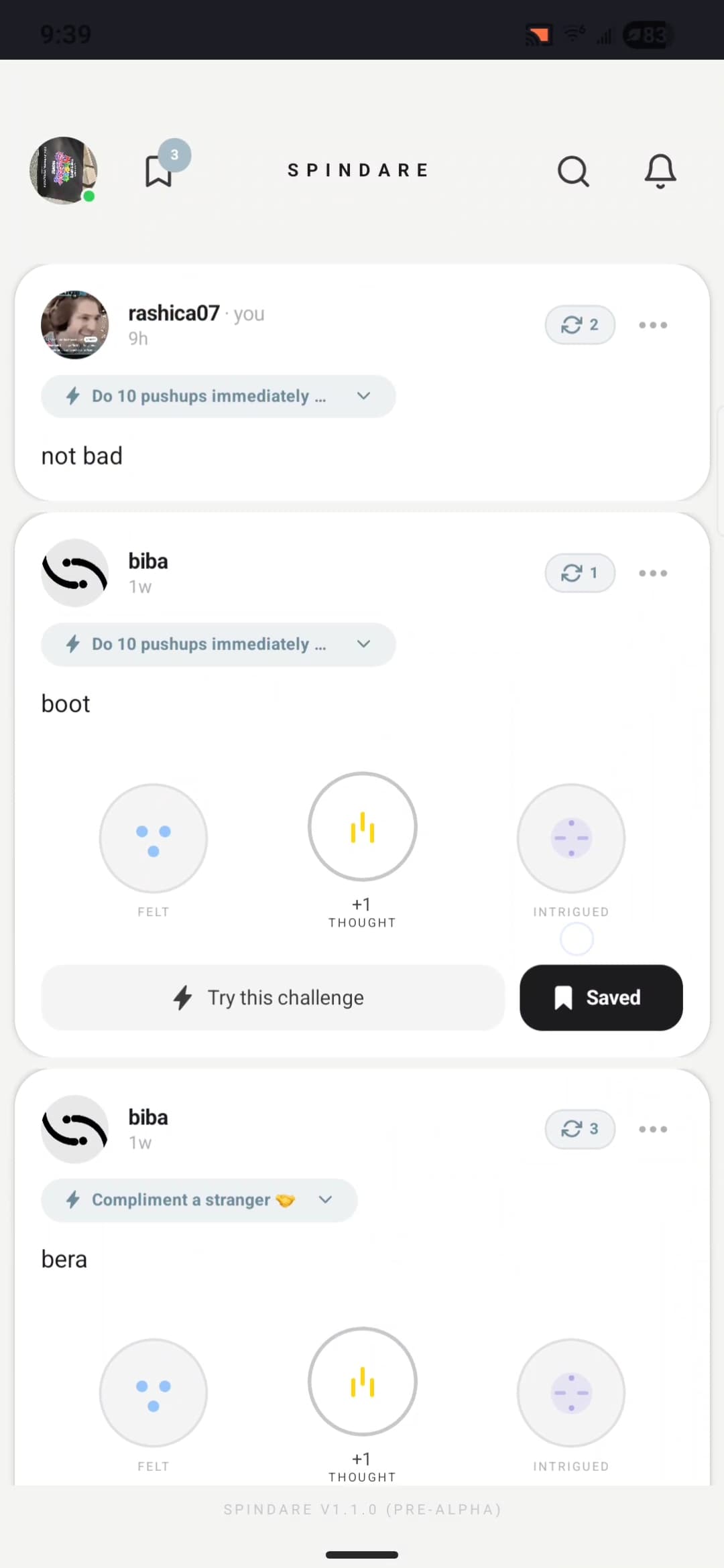Tap the respin icon showing 2 on rashica07's post
The height and width of the screenshot is (1568, 724).
click(579, 324)
